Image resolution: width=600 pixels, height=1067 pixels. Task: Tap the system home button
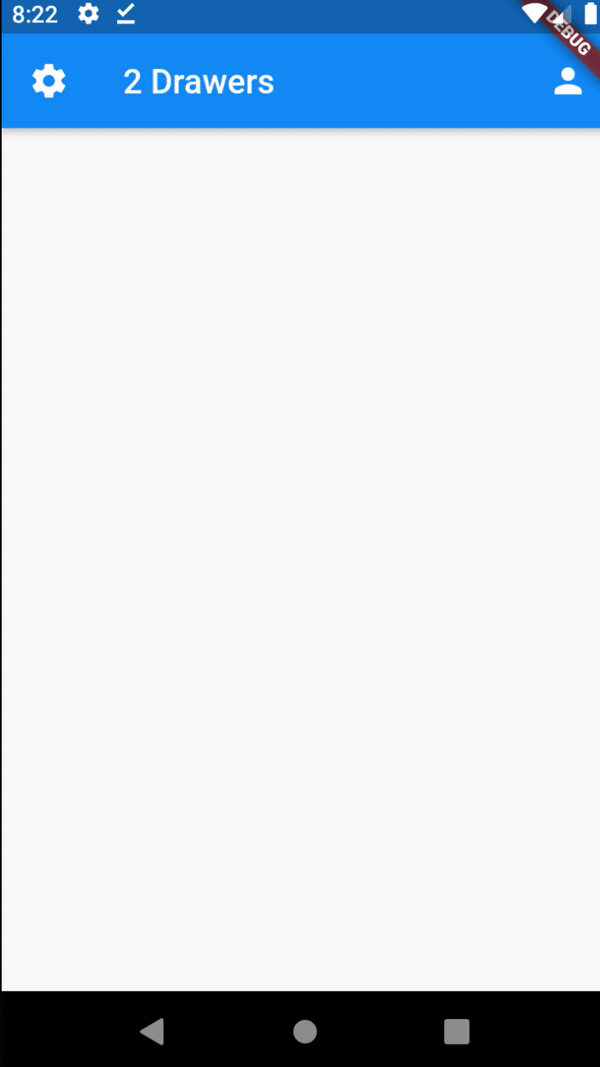[305, 1031]
